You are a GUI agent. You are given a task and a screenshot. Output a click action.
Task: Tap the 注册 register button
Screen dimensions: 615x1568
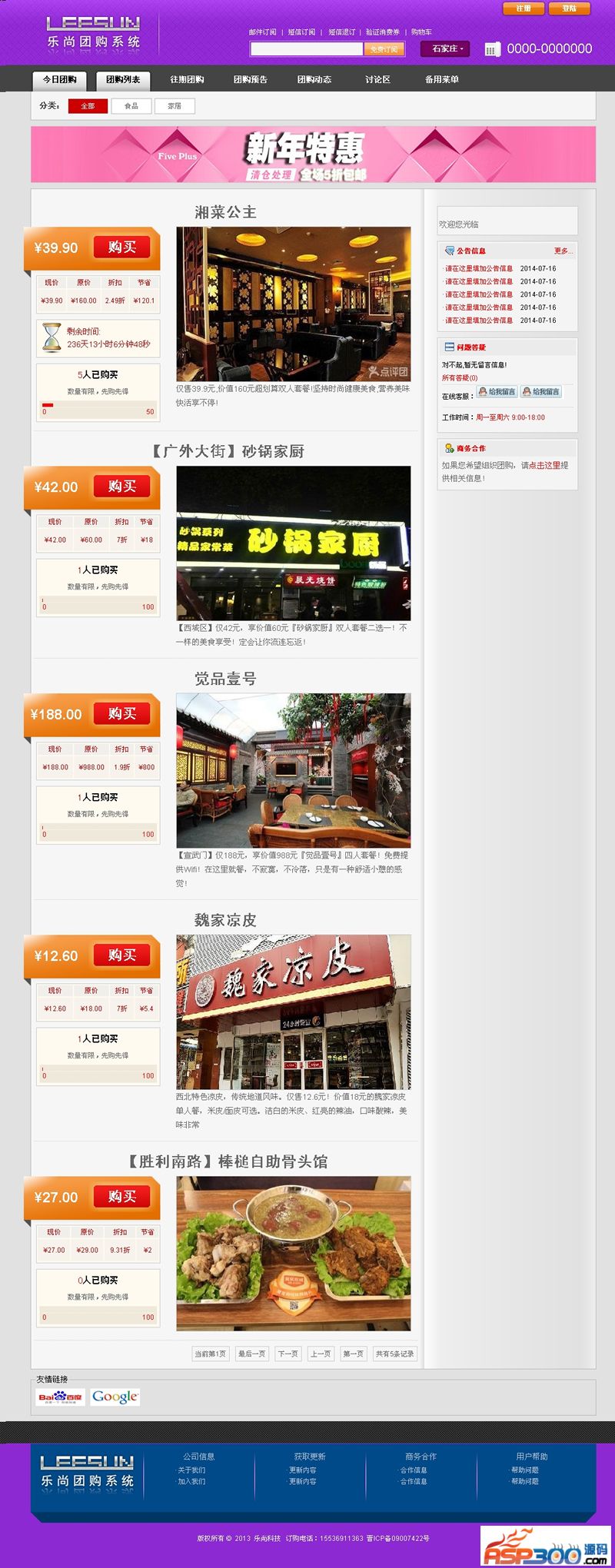coord(524,8)
